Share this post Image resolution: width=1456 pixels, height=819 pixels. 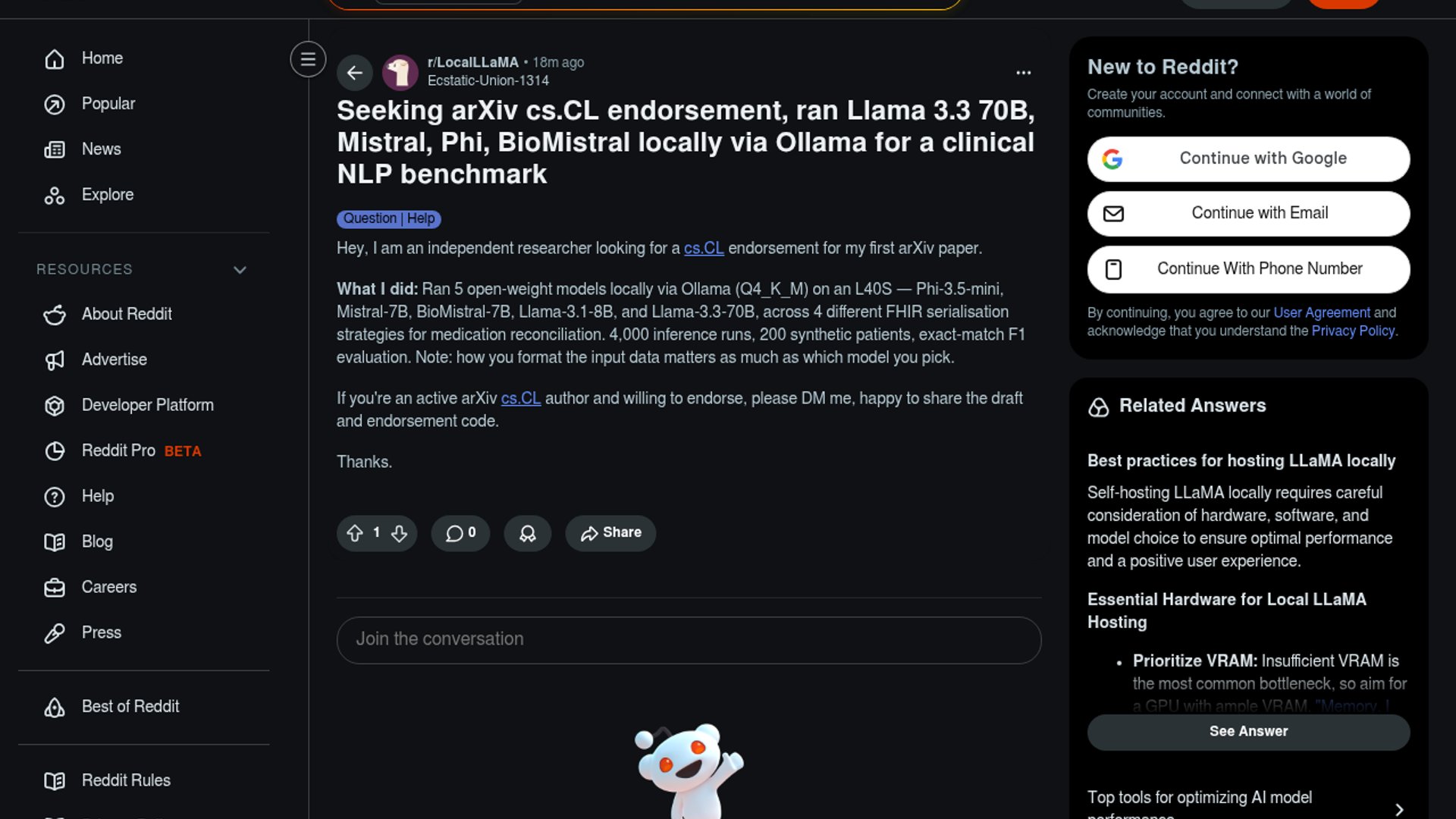pyautogui.click(x=610, y=533)
